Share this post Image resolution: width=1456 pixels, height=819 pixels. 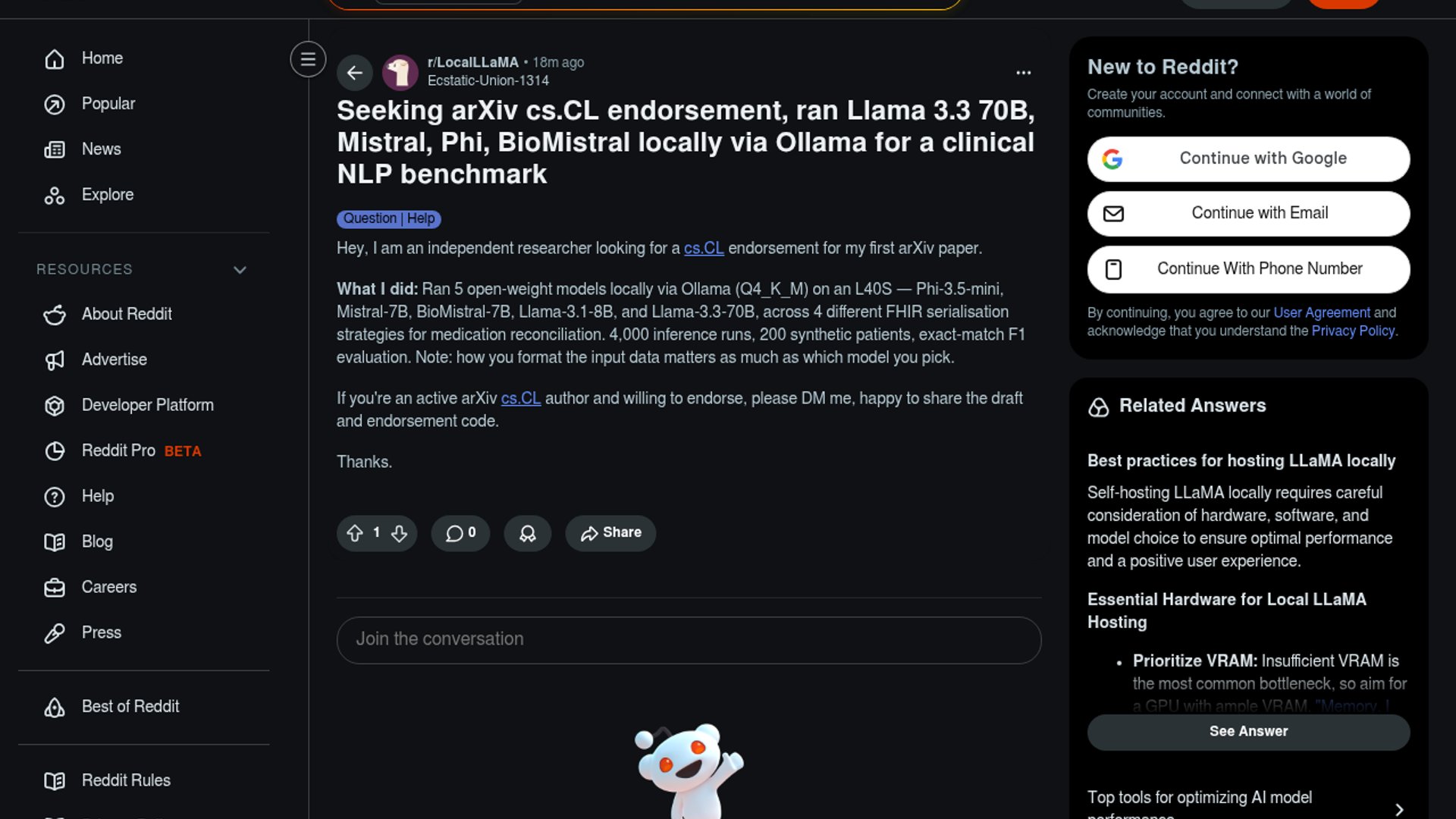pyautogui.click(x=610, y=533)
